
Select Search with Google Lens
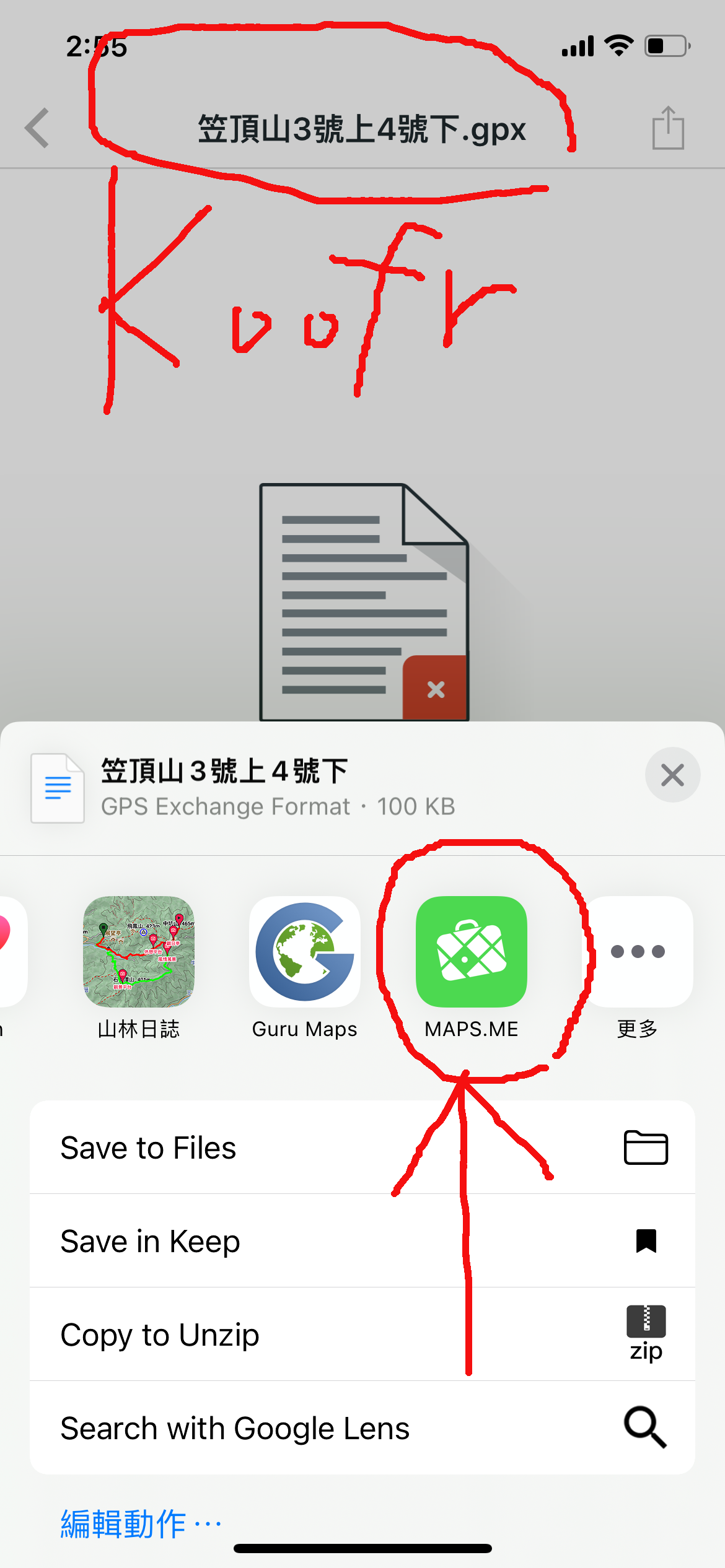[x=362, y=1428]
